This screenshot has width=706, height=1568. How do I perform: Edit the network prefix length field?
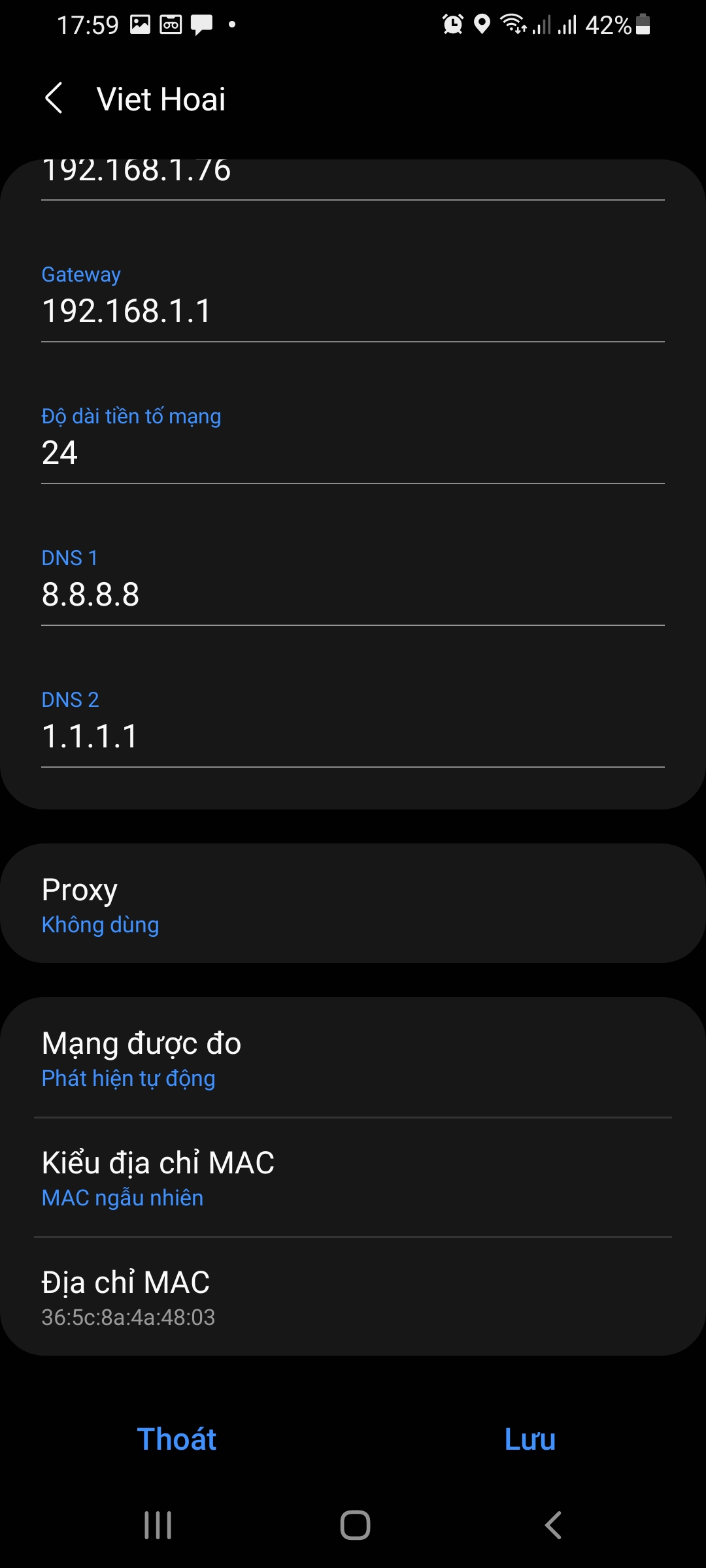point(353,453)
